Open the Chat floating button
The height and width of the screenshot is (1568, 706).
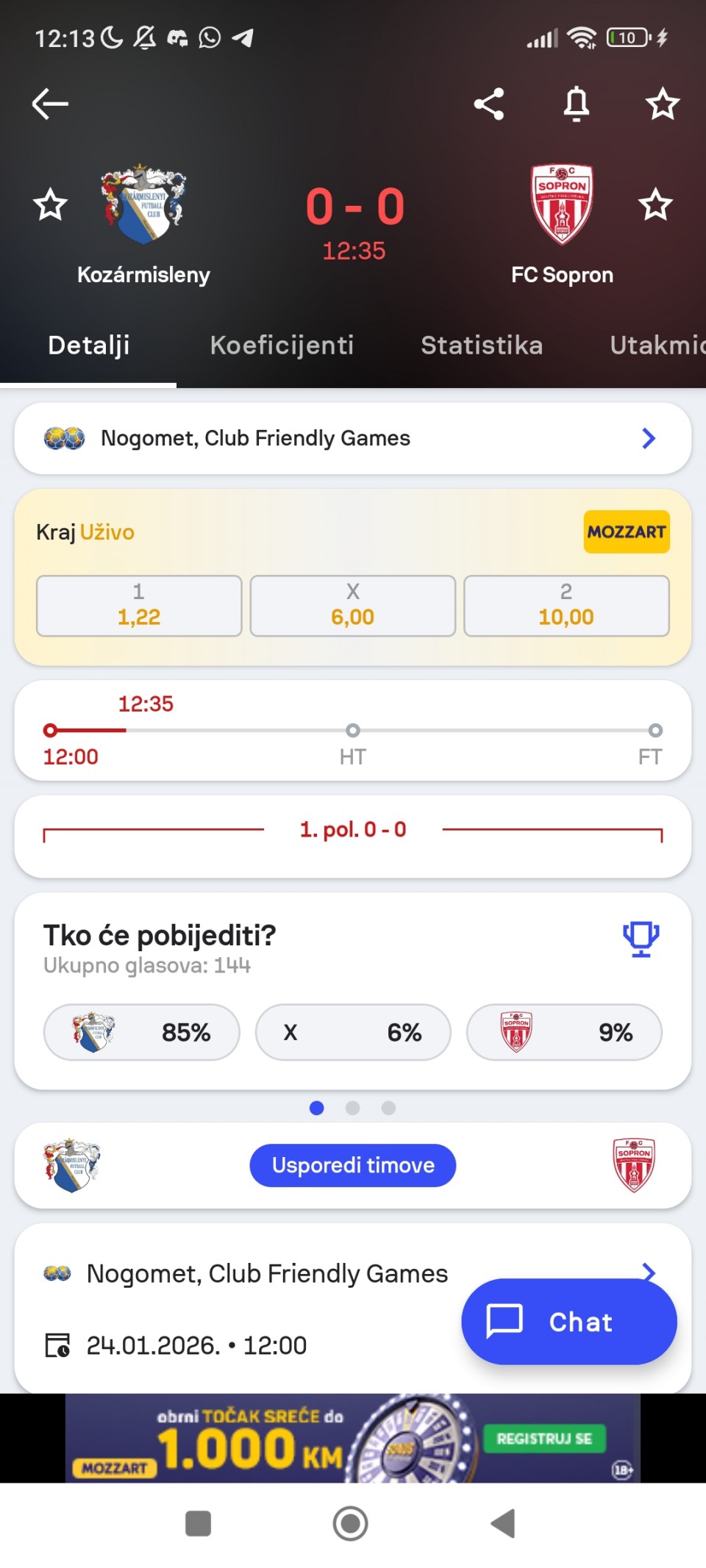[568, 1322]
